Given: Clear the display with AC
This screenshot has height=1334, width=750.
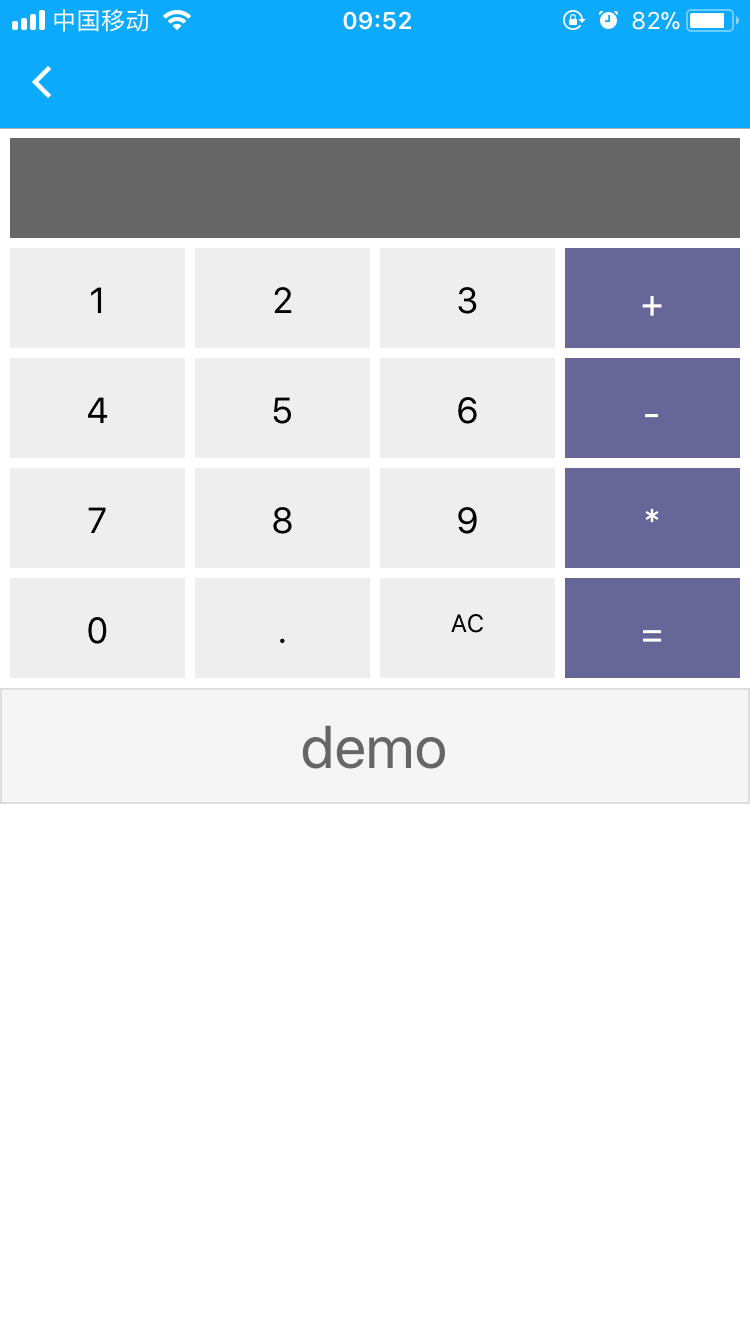Looking at the screenshot, I should click(x=467, y=628).
